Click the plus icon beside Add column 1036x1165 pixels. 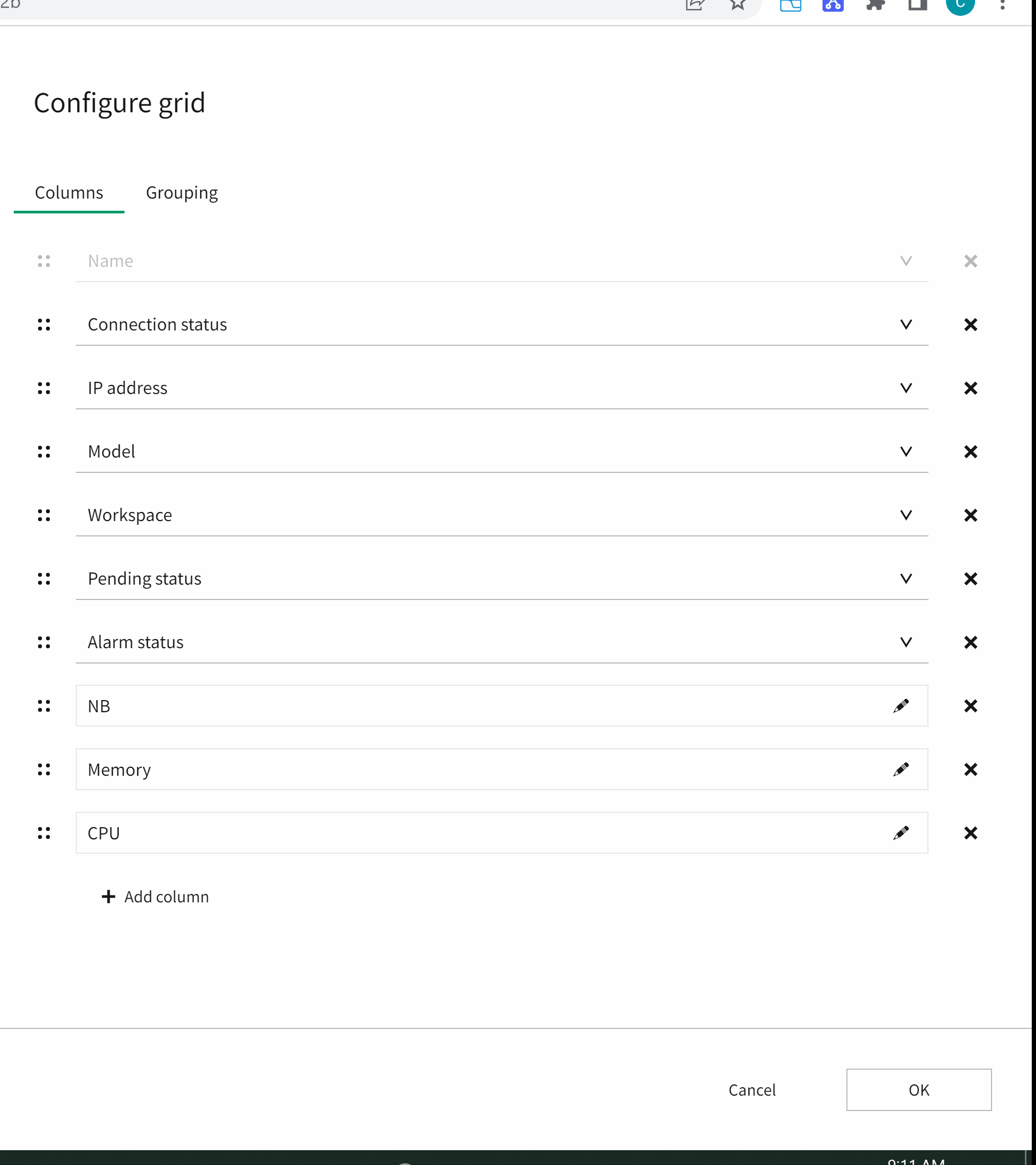coord(108,897)
